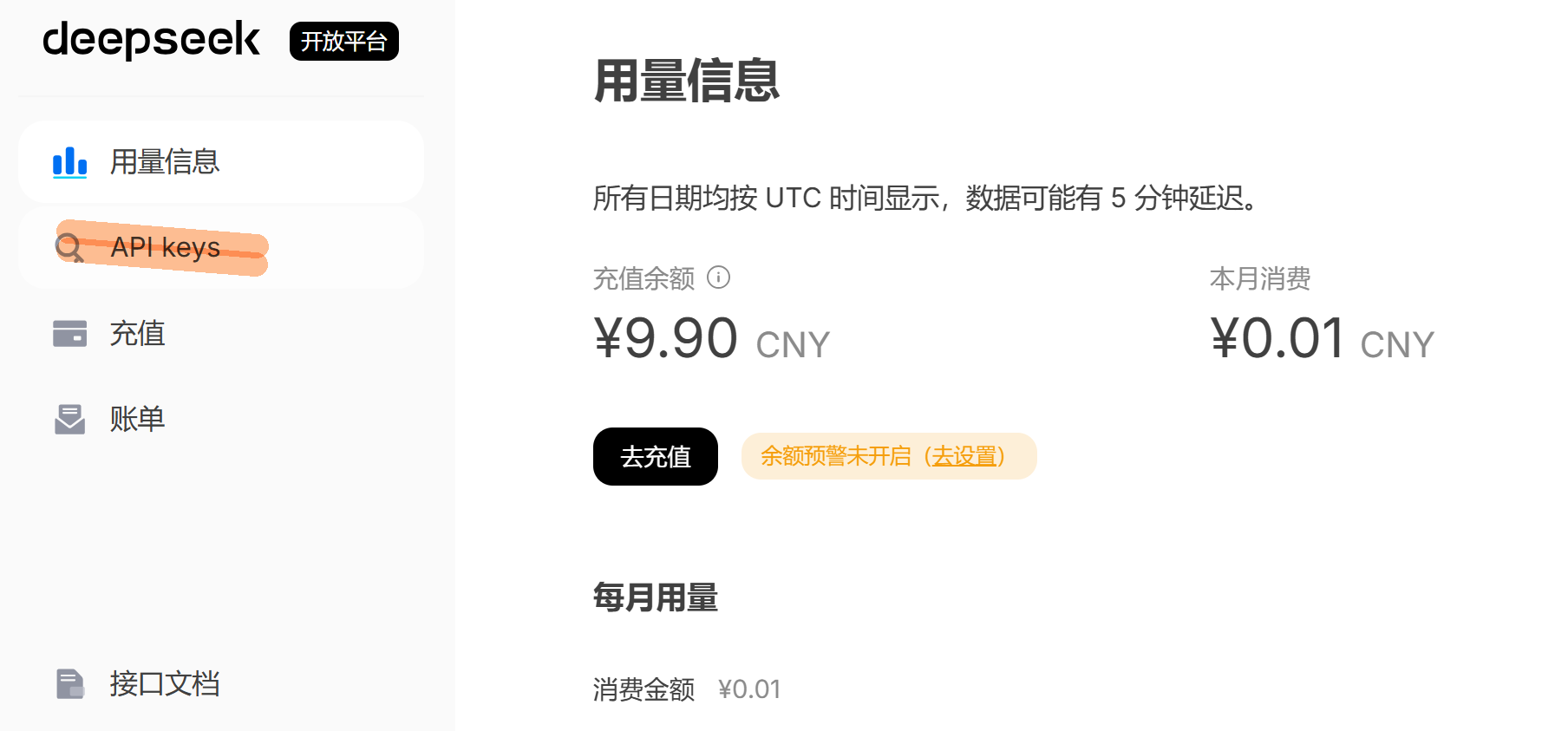Image resolution: width=1568 pixels, height=731 pixels.
Task: Open the 账单 billing page
Action: 137,419
